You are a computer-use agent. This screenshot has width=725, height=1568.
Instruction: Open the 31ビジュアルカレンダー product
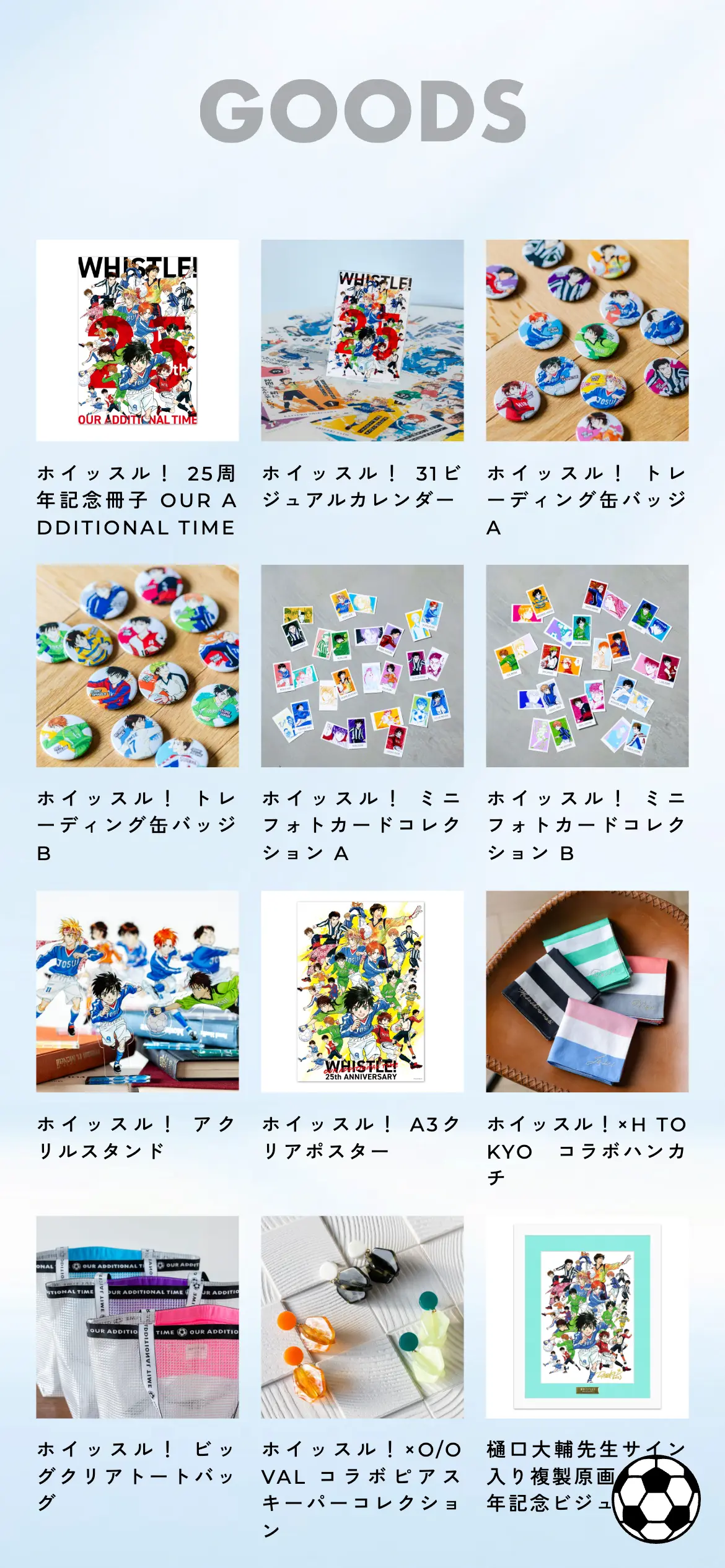coord(362,341)
